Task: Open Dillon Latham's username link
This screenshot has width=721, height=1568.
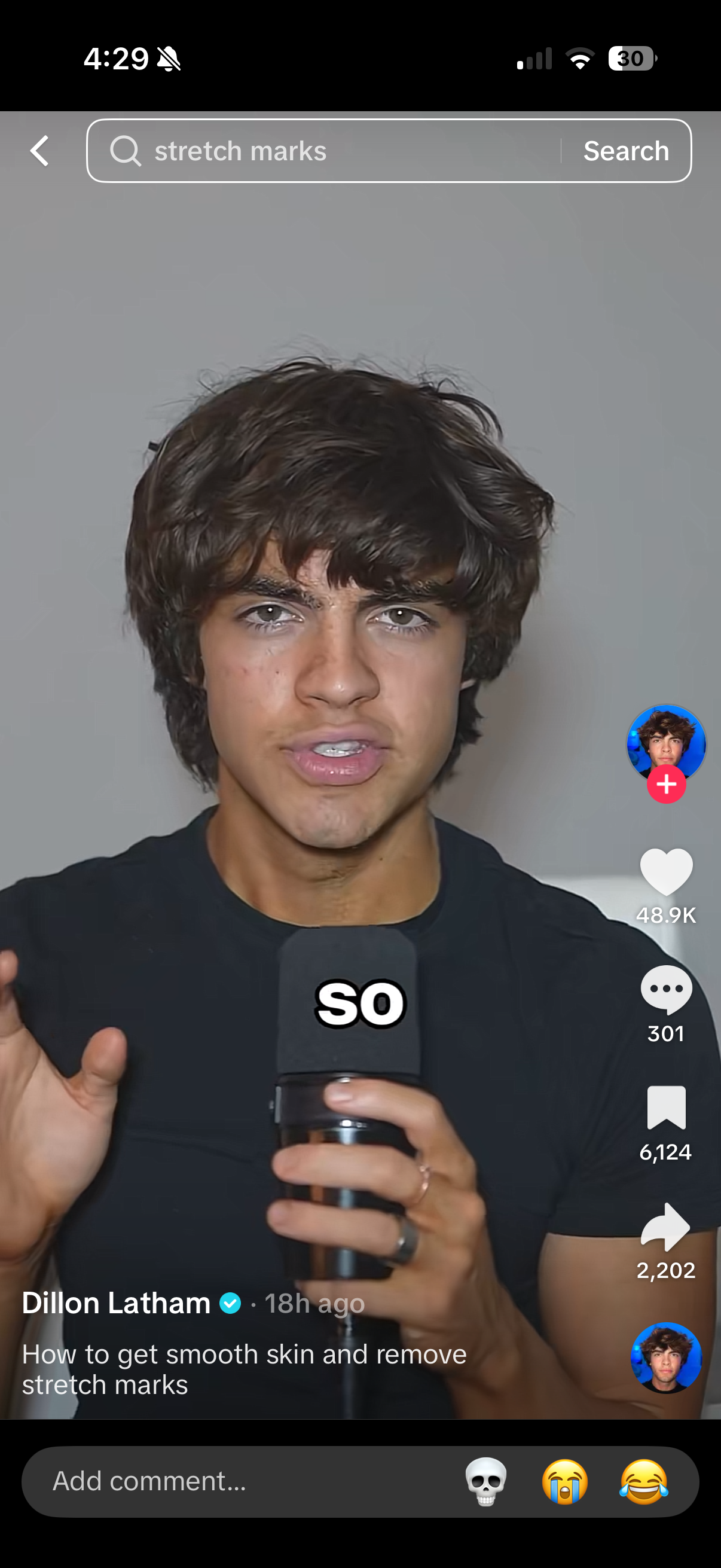Action: pos(116,1303)
